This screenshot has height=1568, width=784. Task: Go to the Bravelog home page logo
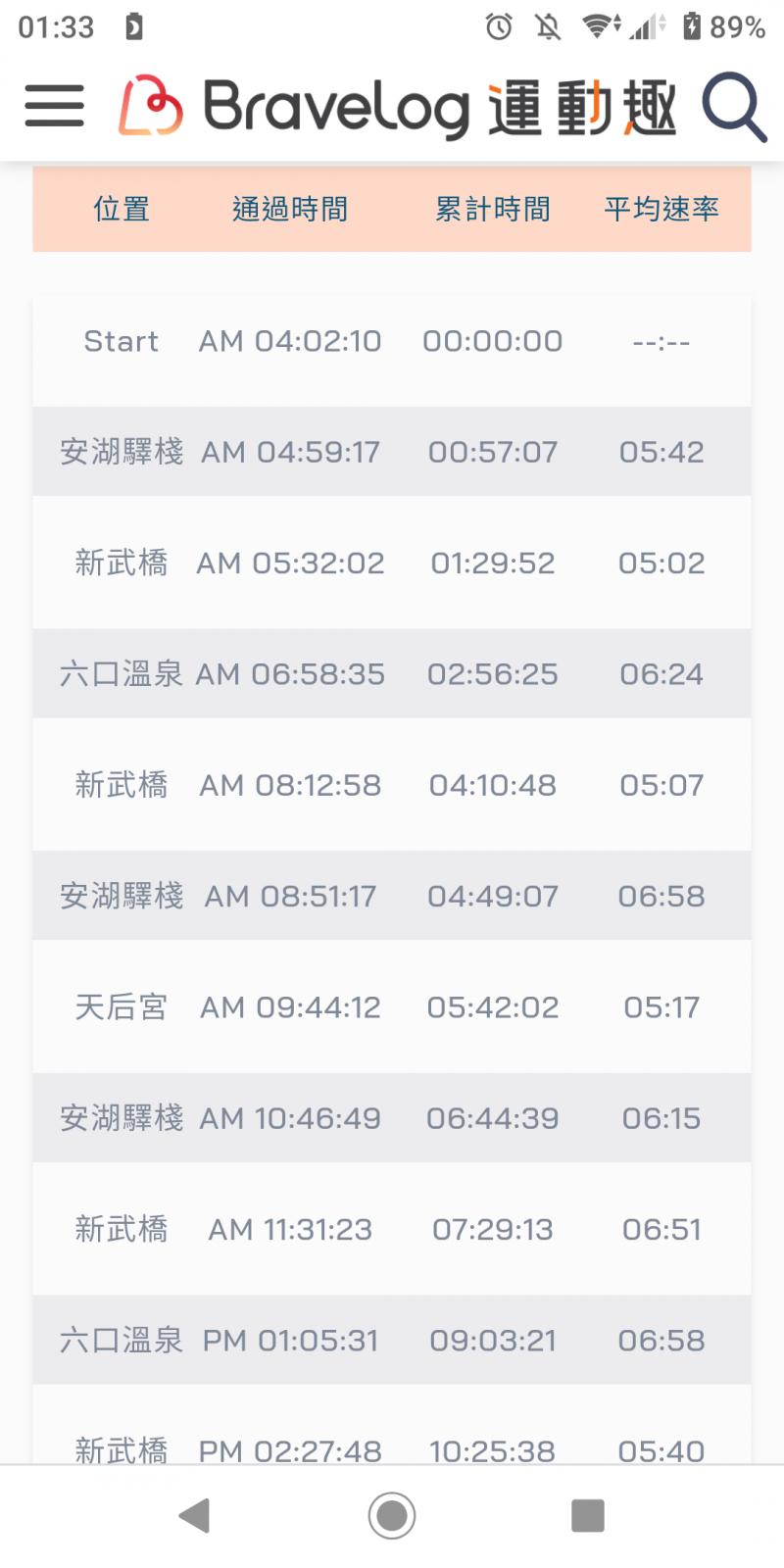397,107
